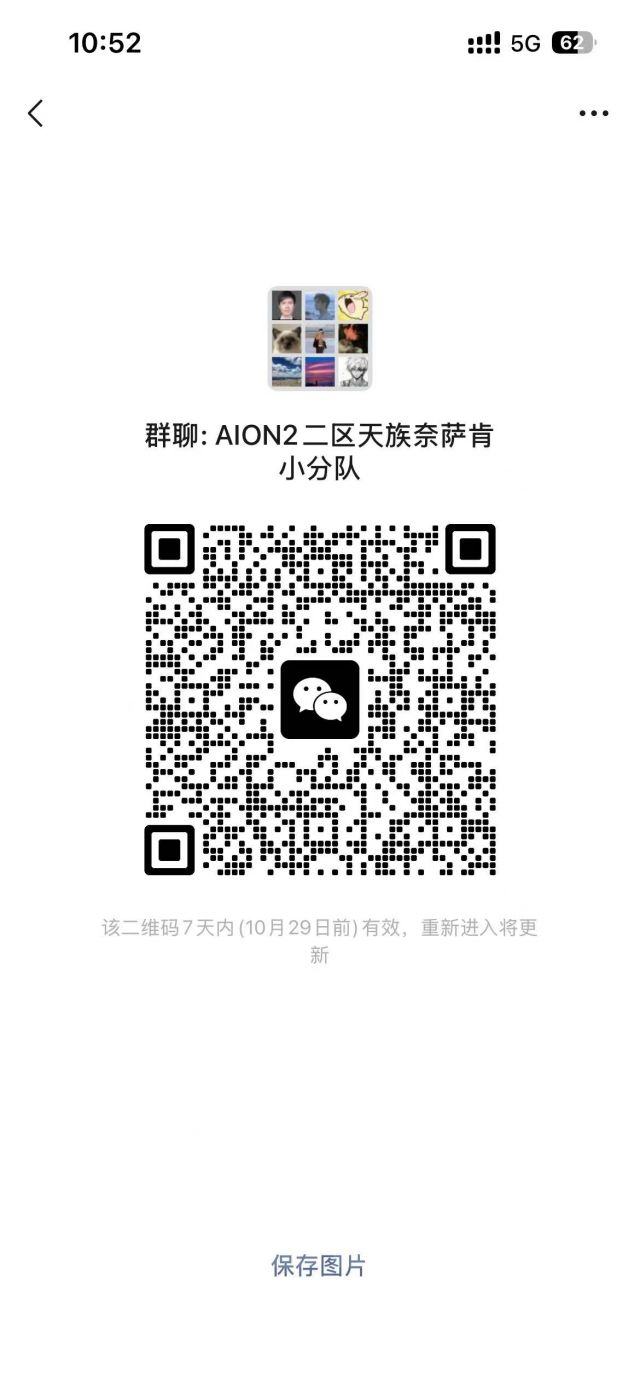Go back using the top-left arrow

coord(36,113)
